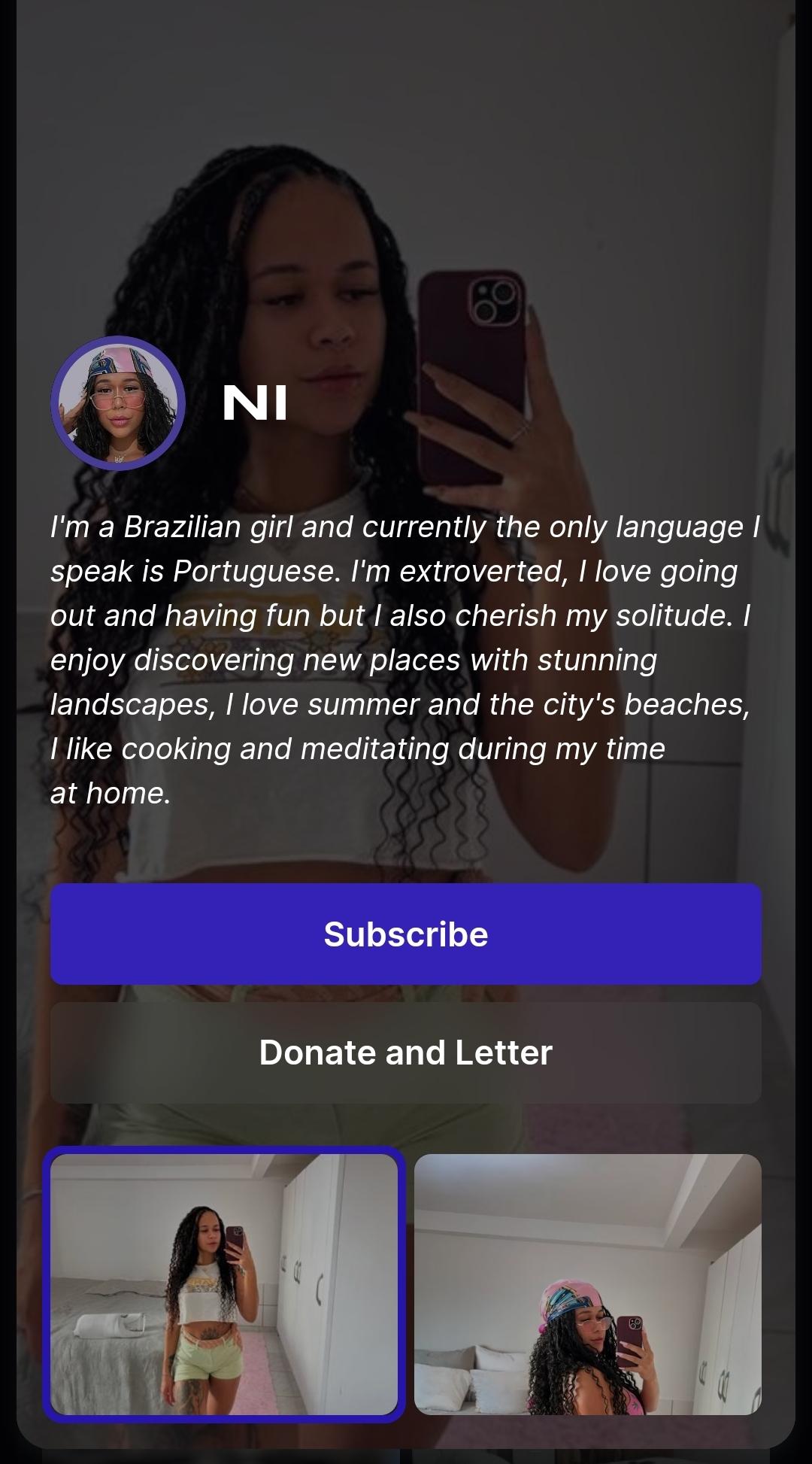Open Donate and Letter

[x=406, y=1052]
